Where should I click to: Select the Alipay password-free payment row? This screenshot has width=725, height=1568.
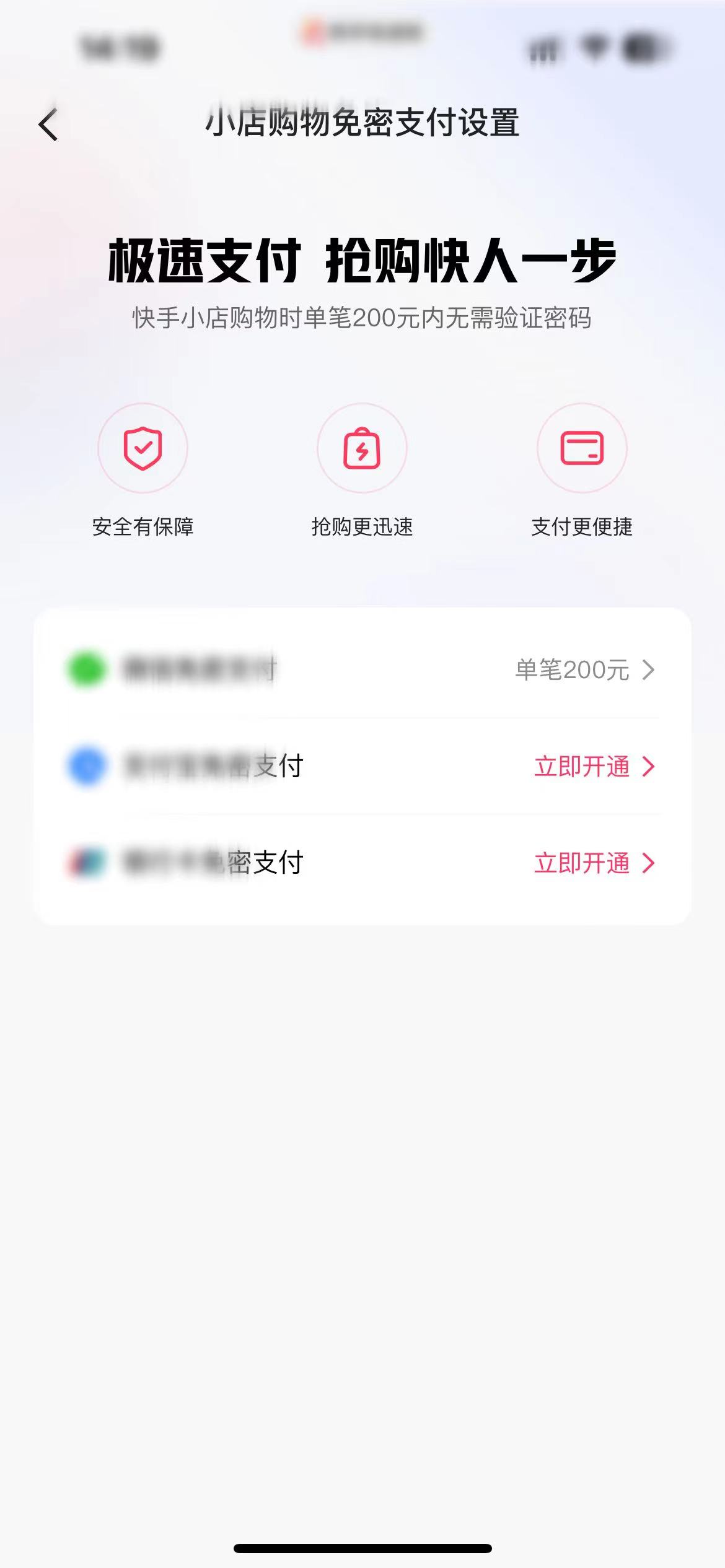click(x=362, y=767)
